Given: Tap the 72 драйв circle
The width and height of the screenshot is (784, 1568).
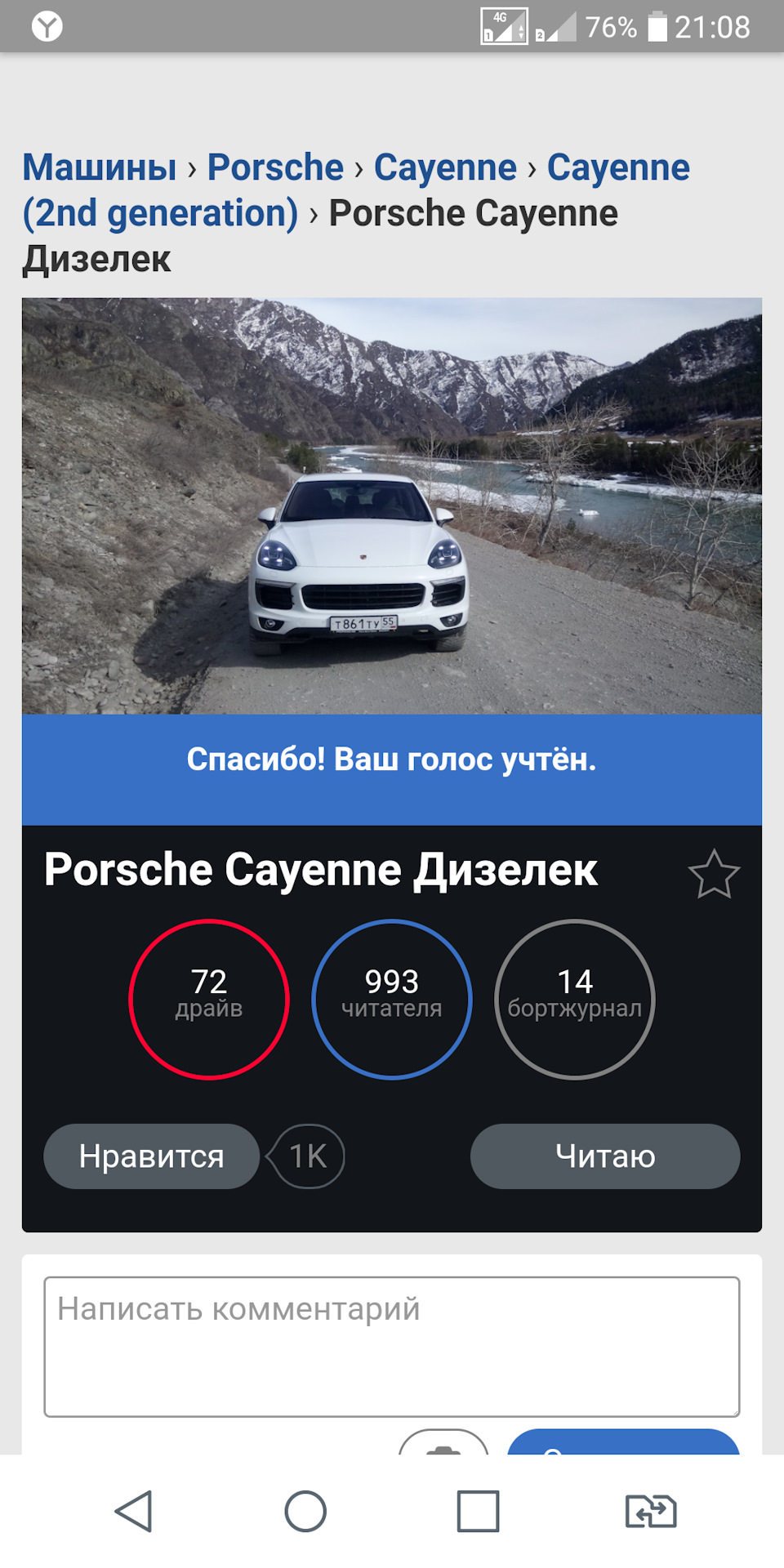Looking at the screenshot, I should click(x=209, y=999).
